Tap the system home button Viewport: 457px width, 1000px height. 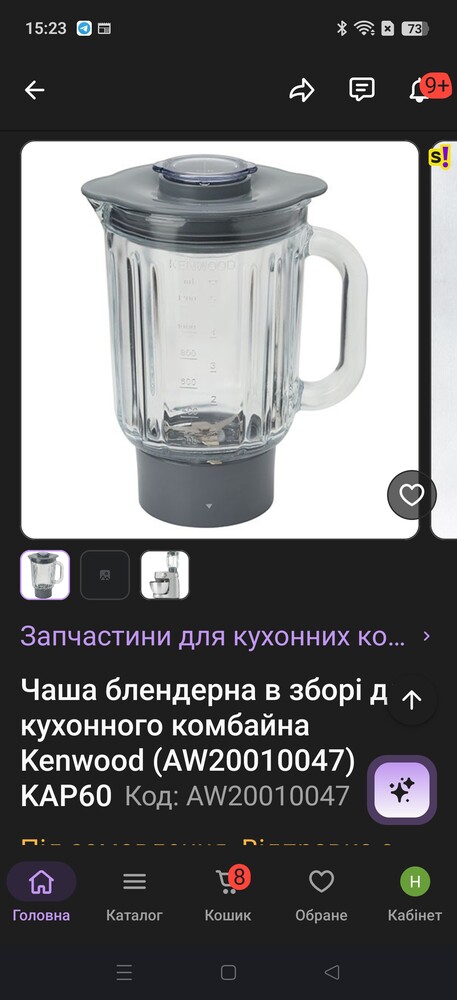(x=228, y=972)
